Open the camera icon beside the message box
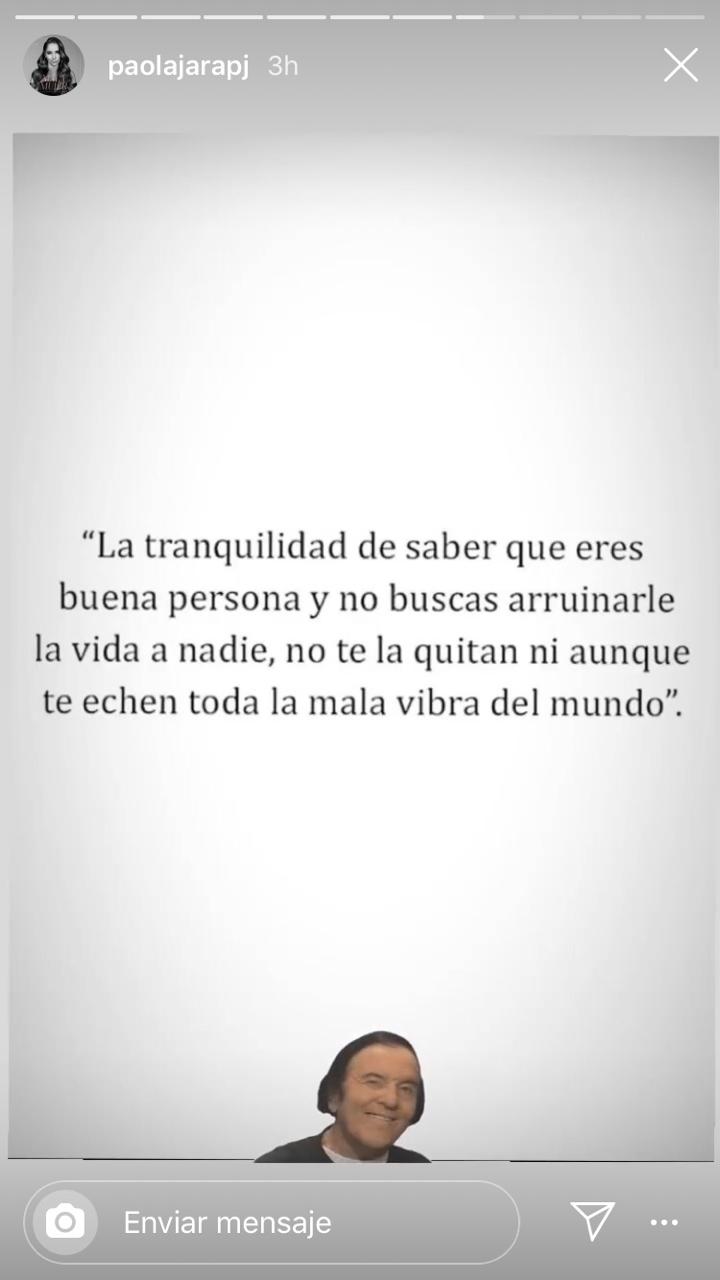720x1280 pixels. click(x=65, y=1222)
